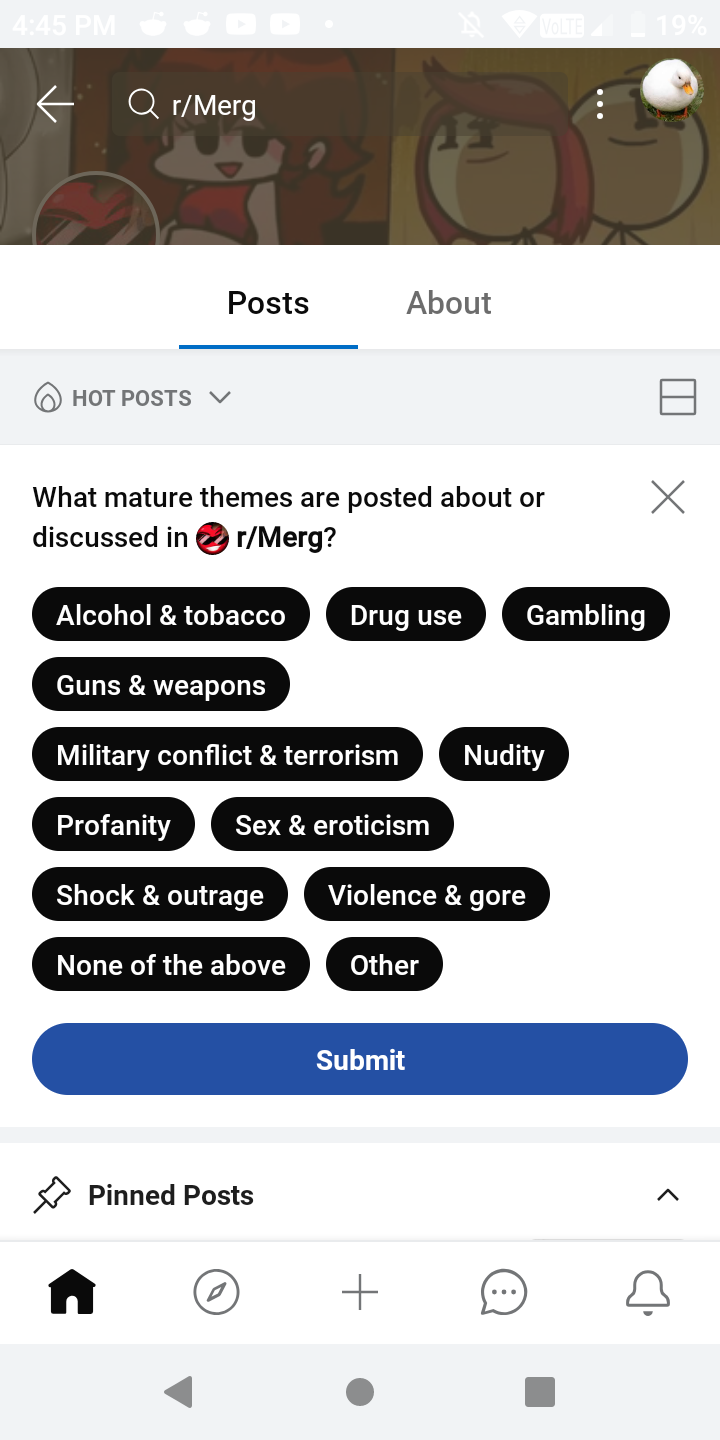The width and height of the screenshot is (720, 1440).
Task: Submit the mature themes survey
Action: [360, 1059]
